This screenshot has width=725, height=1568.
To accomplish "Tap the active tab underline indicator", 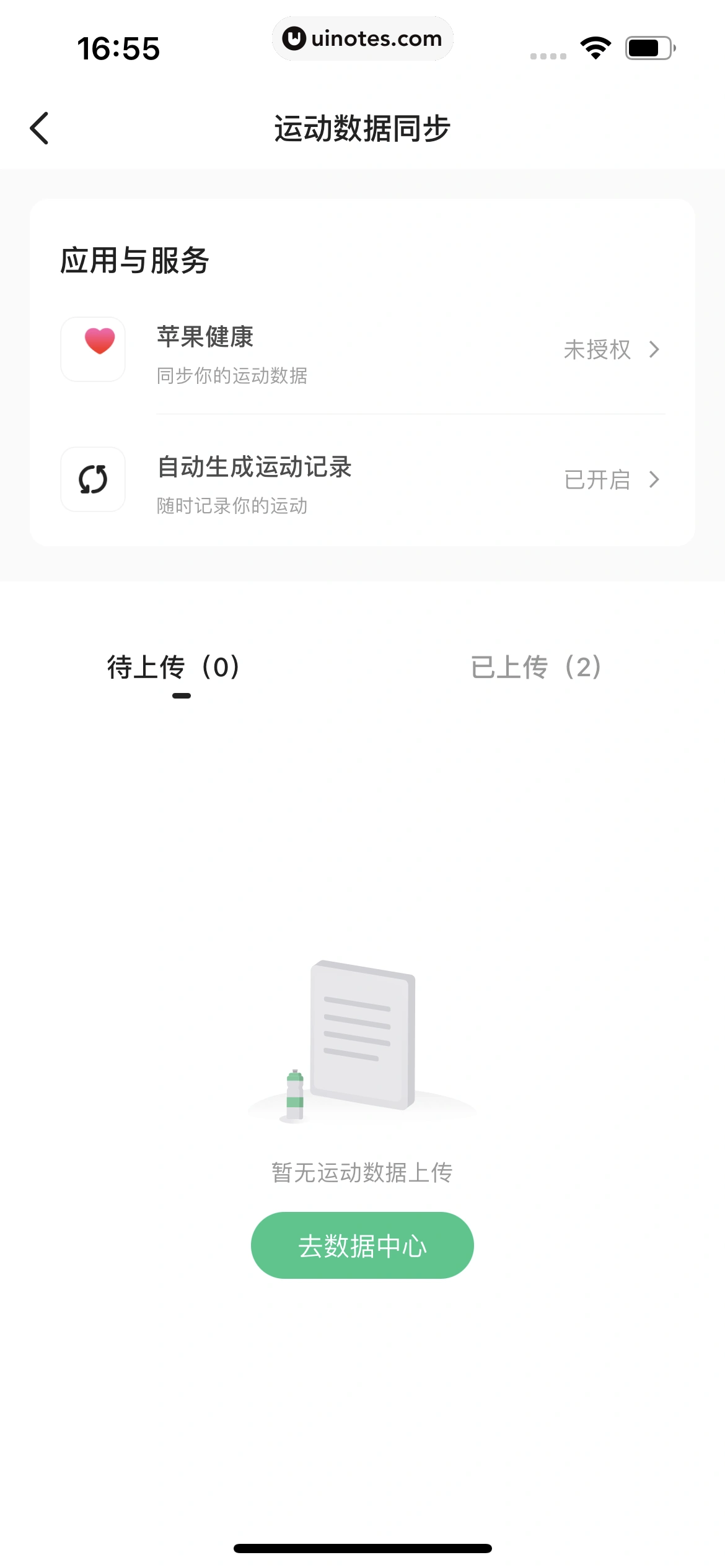I will (x=181, y=696).
